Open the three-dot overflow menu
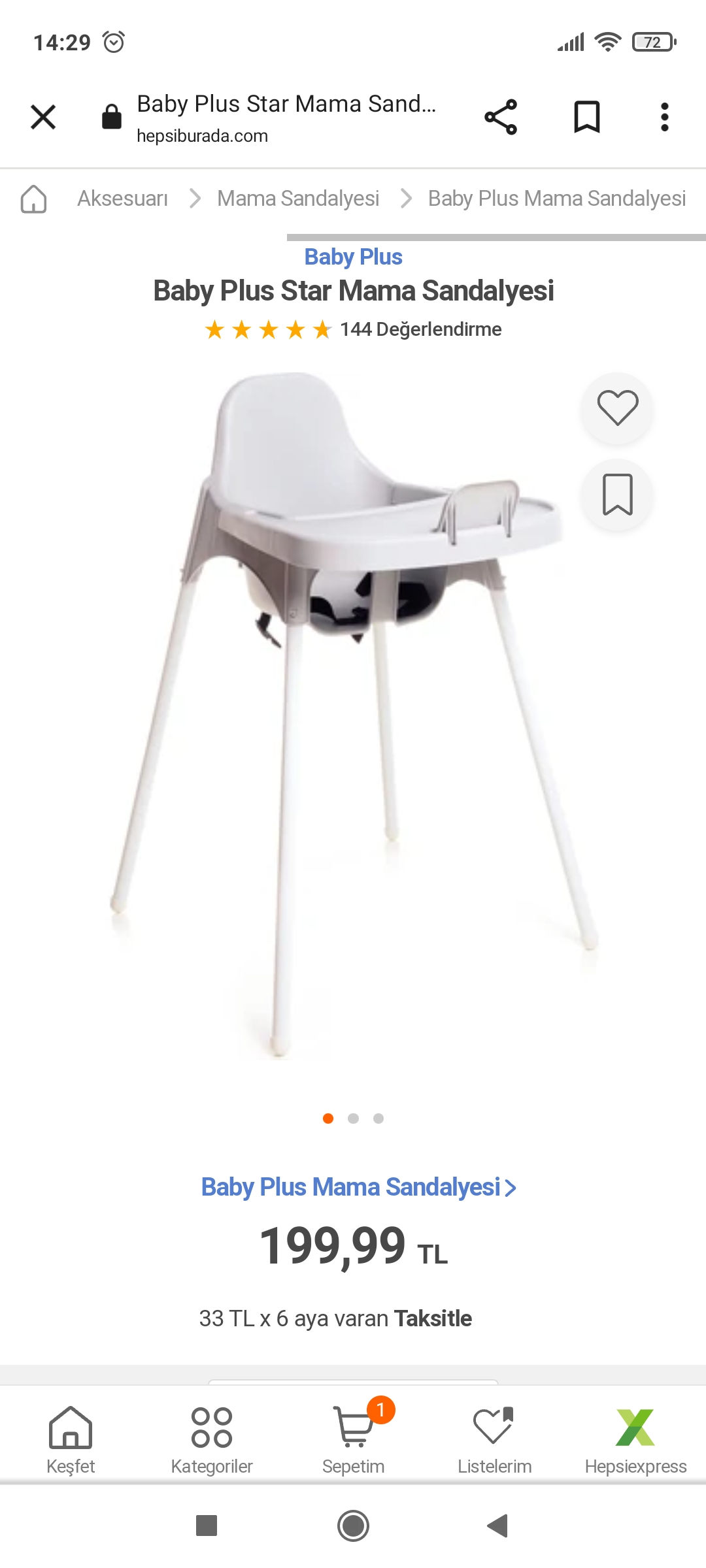This screenshot has height=1568, width=706. click(x=664, y=118)
